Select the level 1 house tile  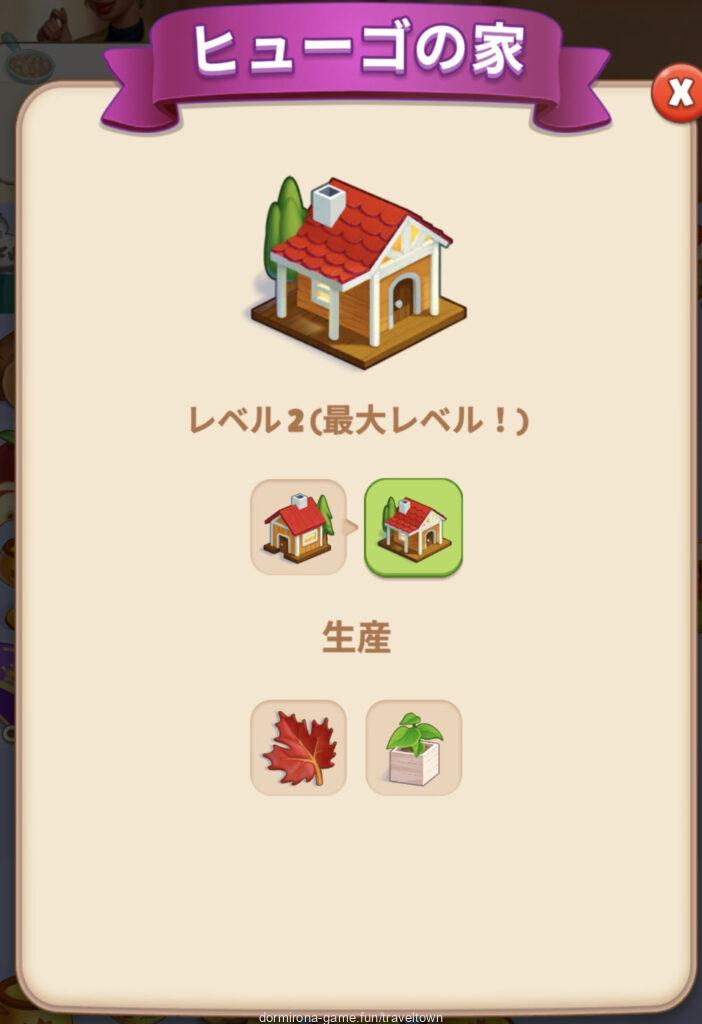click(x=298, y=527)
